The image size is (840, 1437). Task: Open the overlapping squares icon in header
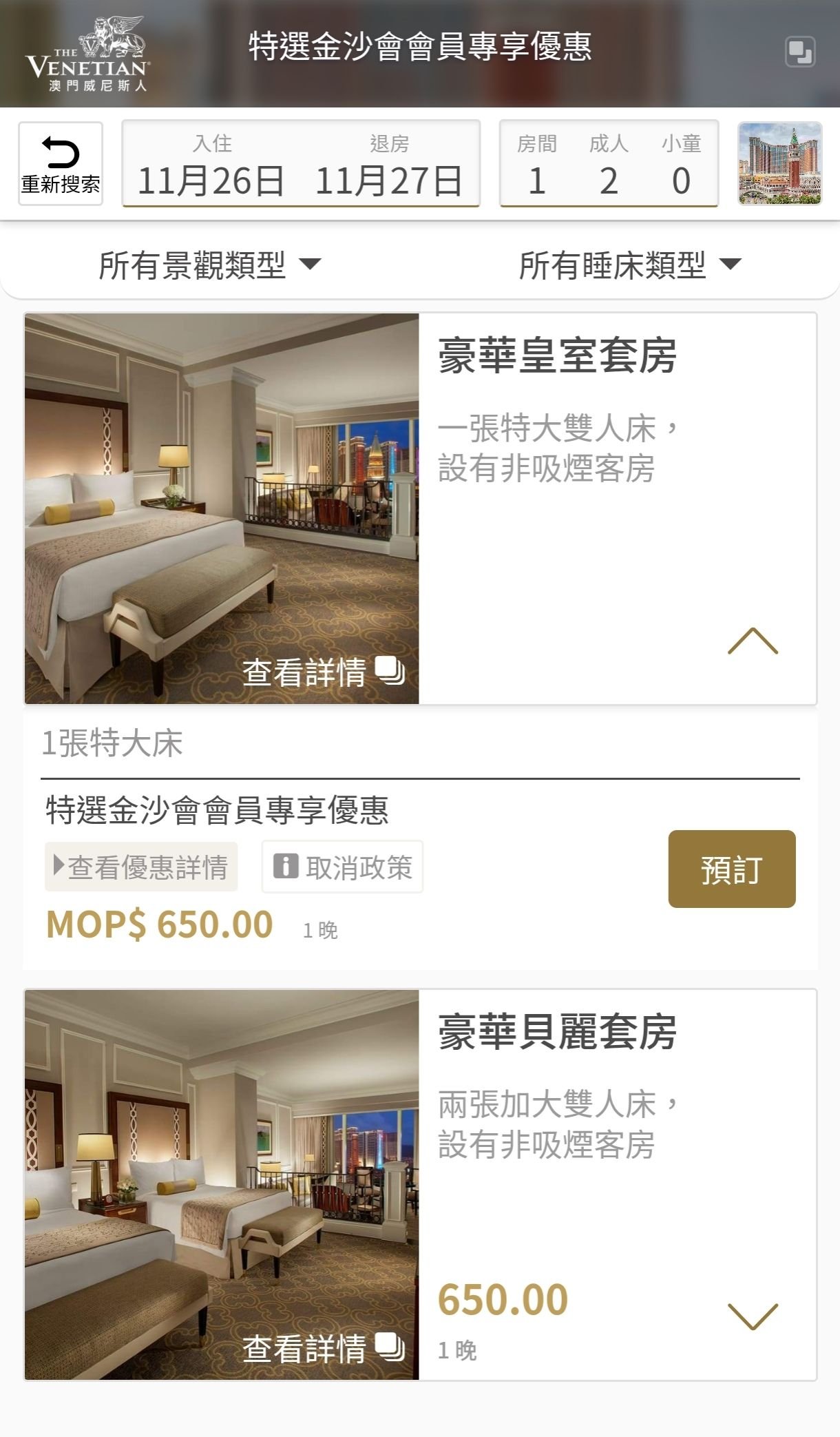point(800,52)
